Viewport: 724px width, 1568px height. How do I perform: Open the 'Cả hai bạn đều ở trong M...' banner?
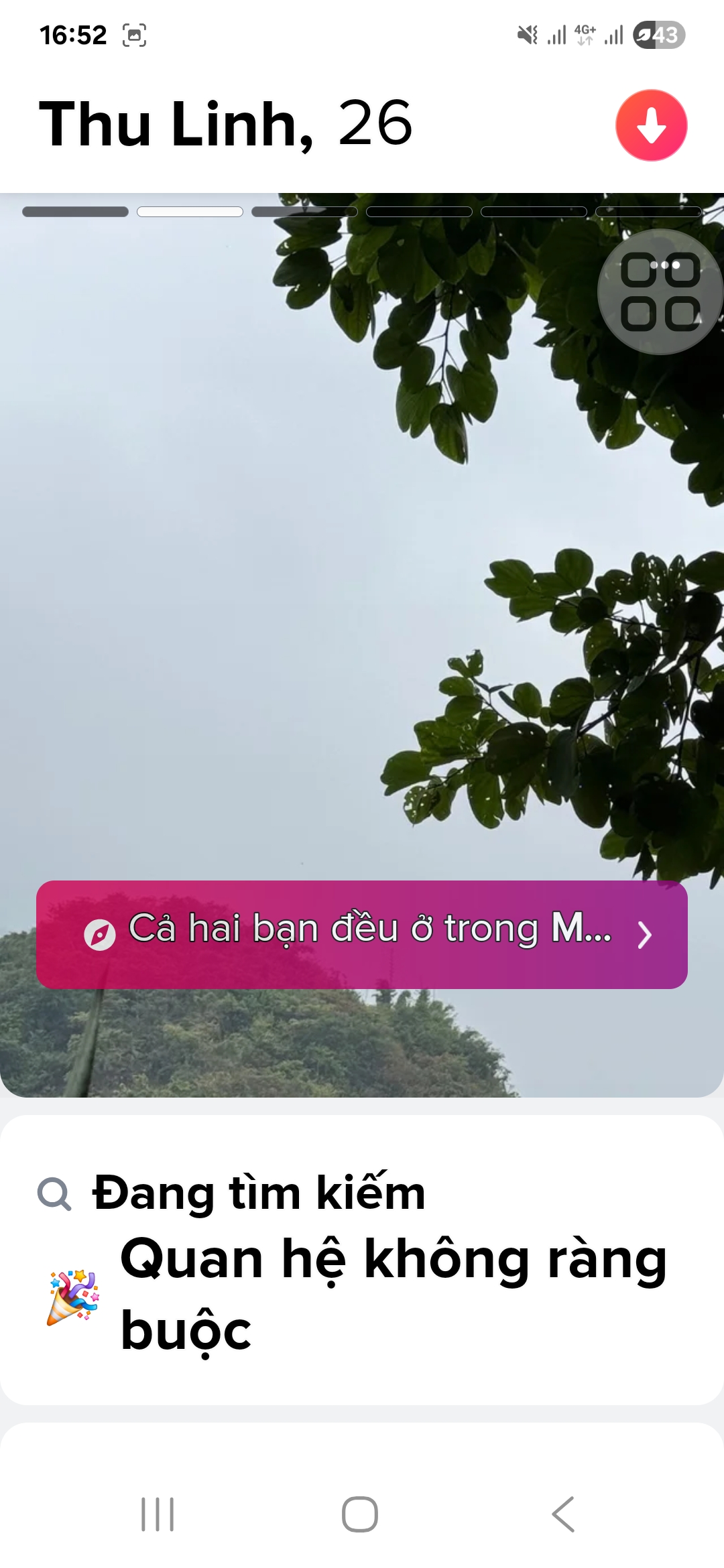pyautogui.click(x=362, y=934)
